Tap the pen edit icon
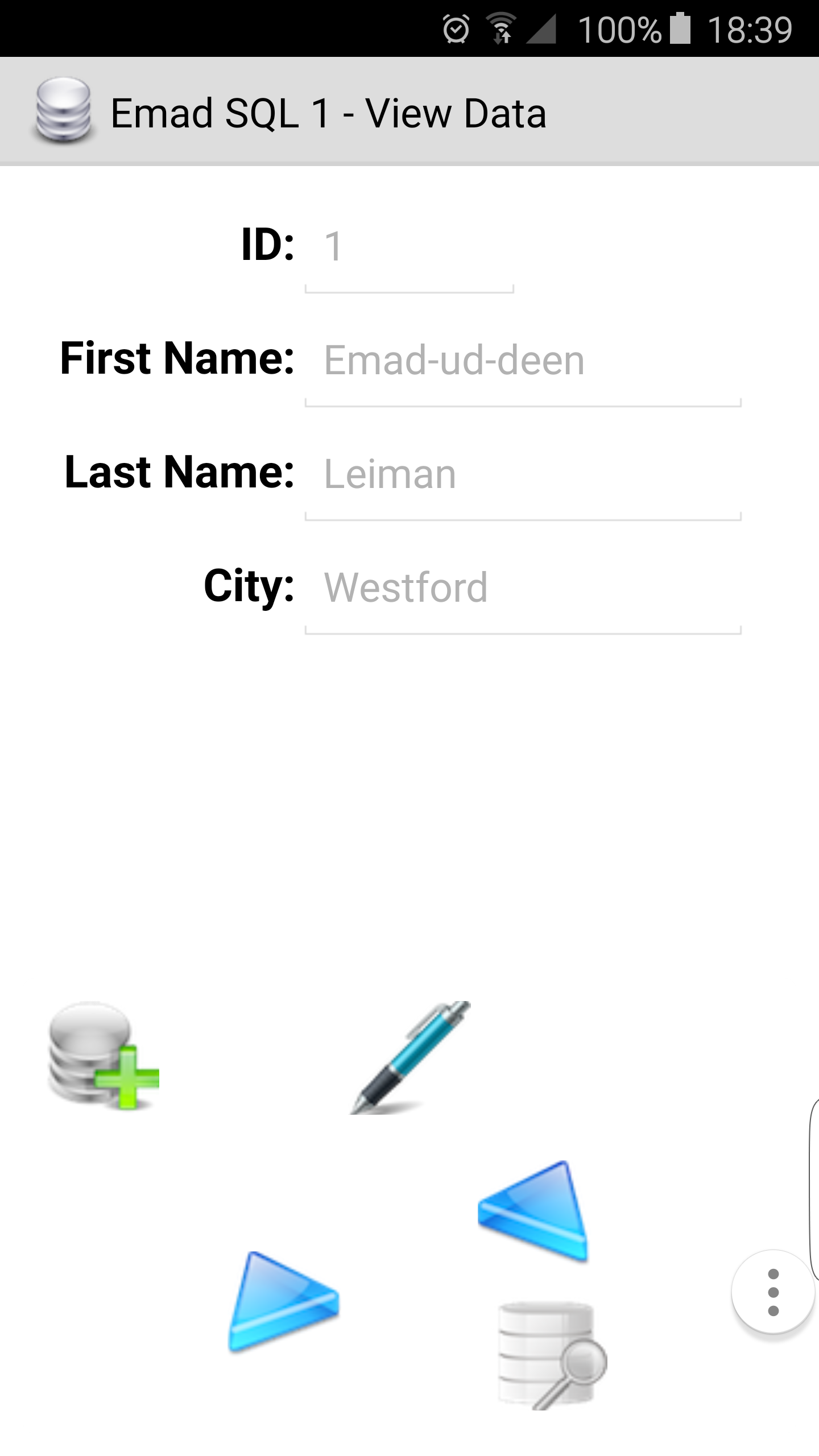Screen dimensions: 819x1456 411,1057
